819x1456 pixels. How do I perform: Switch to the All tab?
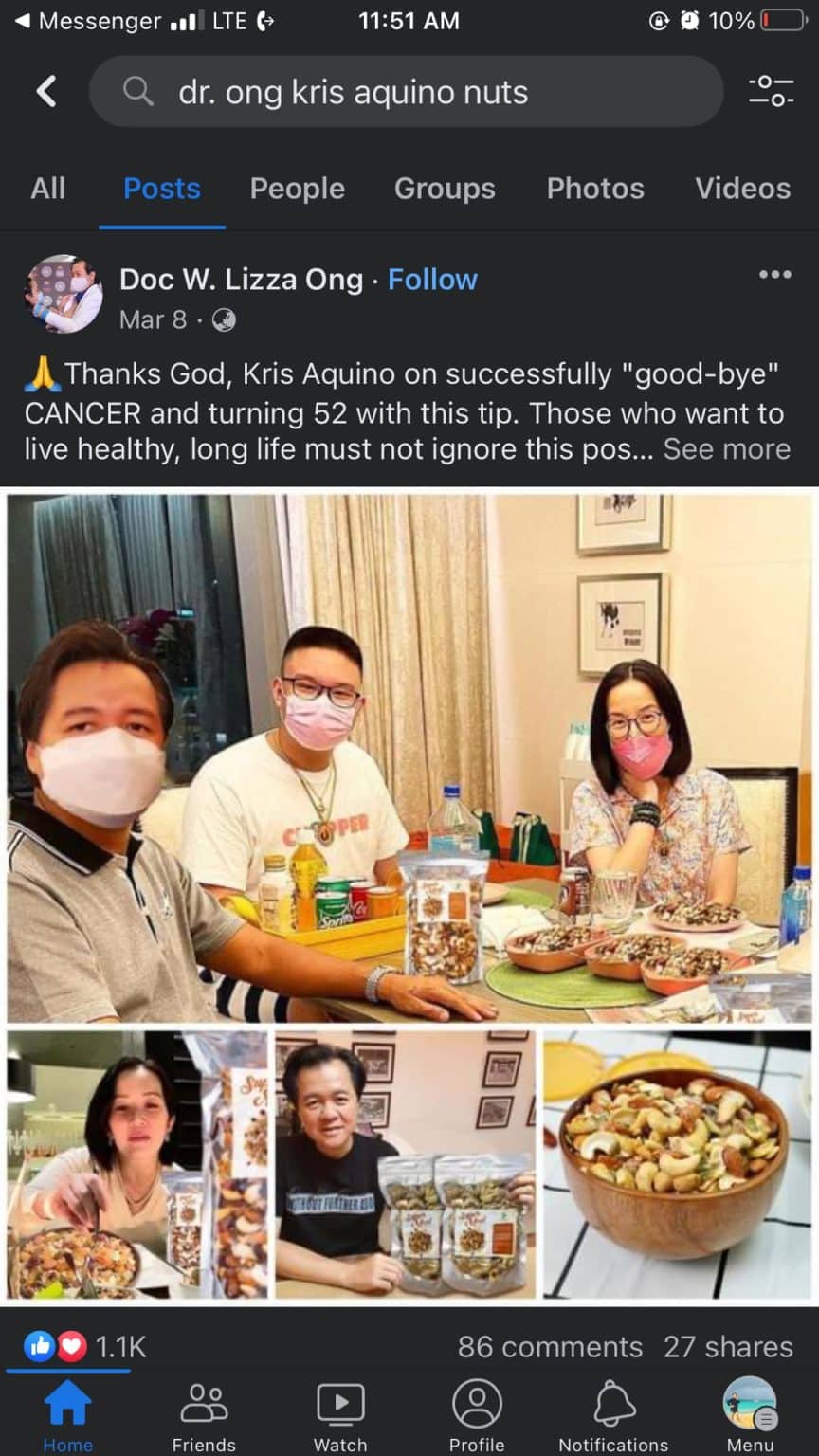(x=48, y=188)
